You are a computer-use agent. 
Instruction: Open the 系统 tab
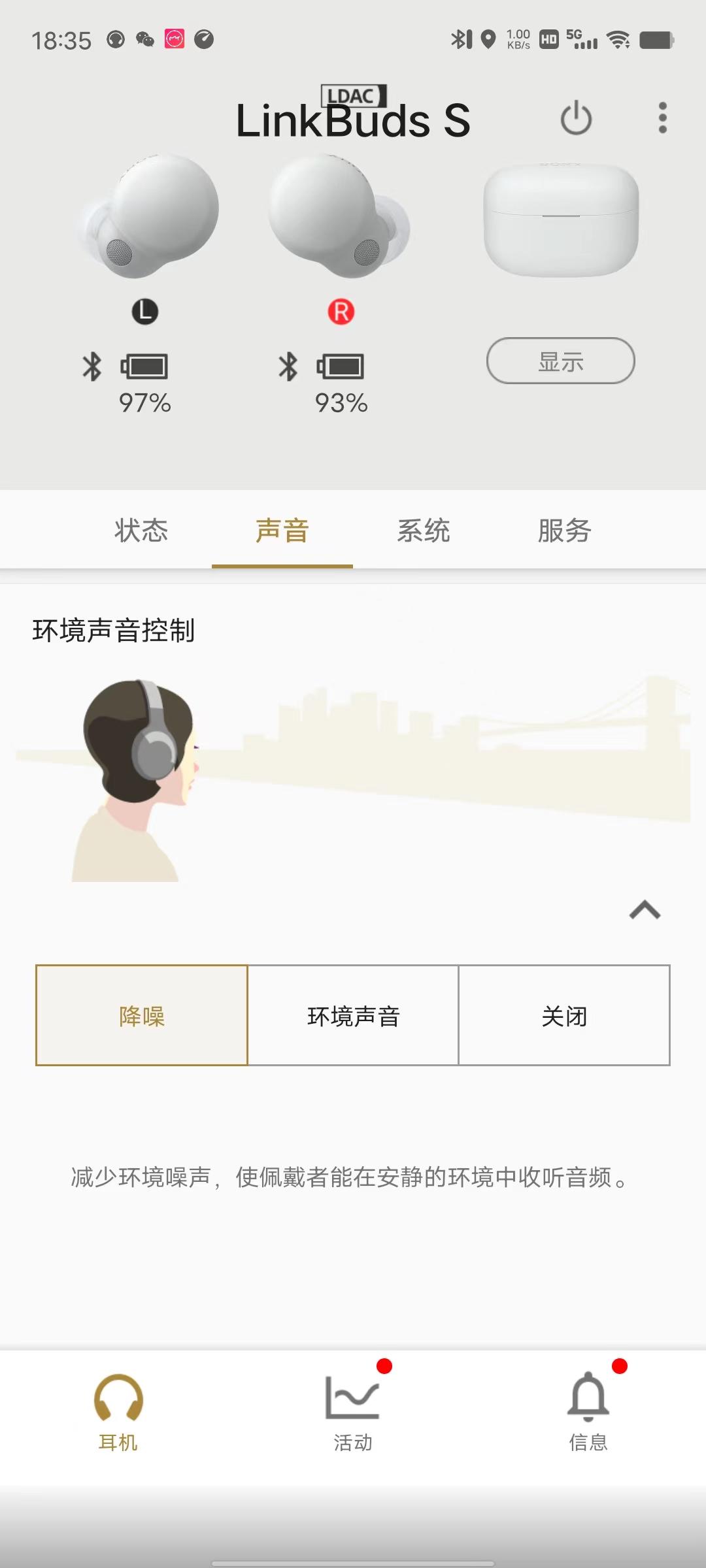424,531
